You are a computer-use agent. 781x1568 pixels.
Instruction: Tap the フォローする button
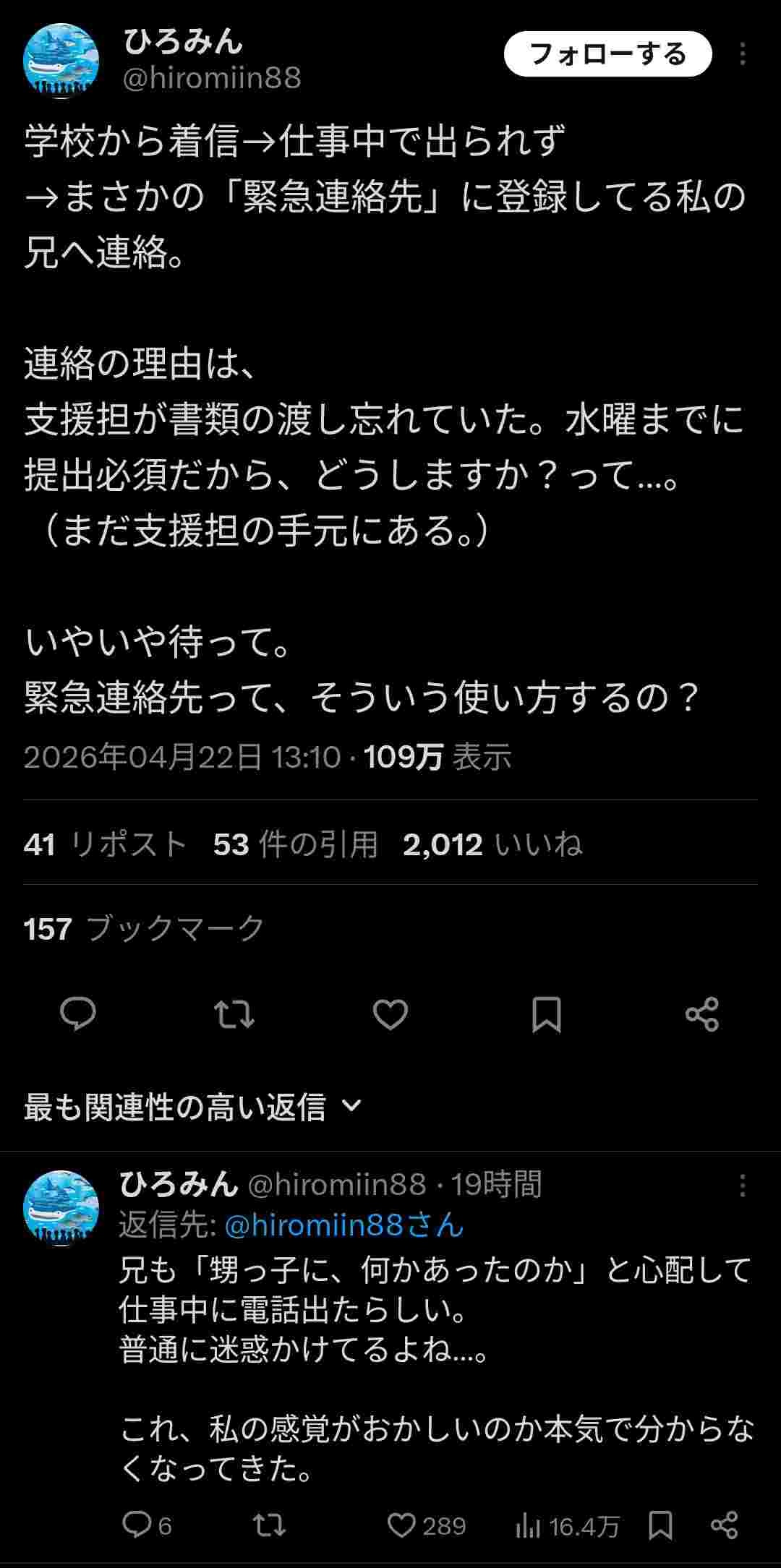click(x=607, y=54)
